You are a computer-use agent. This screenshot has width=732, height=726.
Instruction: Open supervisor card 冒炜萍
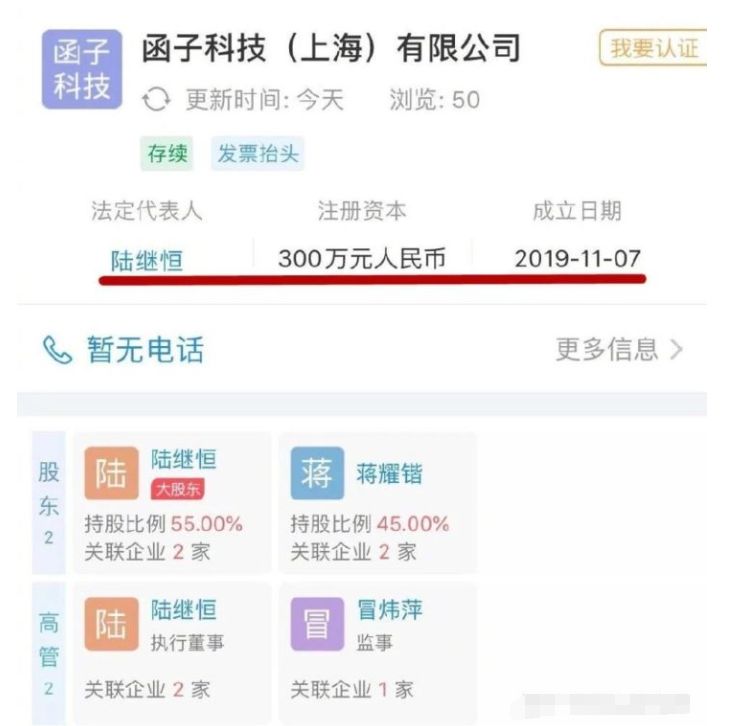[x=377, y=653]
